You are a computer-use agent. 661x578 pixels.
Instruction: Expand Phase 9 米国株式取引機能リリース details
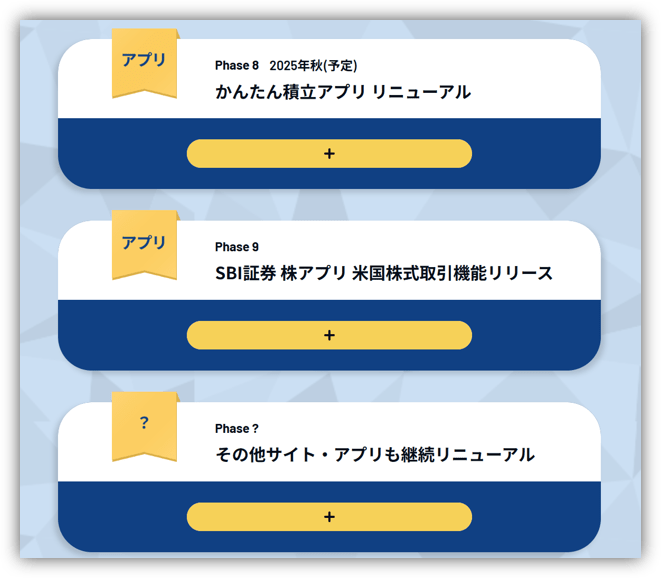click(x=329, y=335)
